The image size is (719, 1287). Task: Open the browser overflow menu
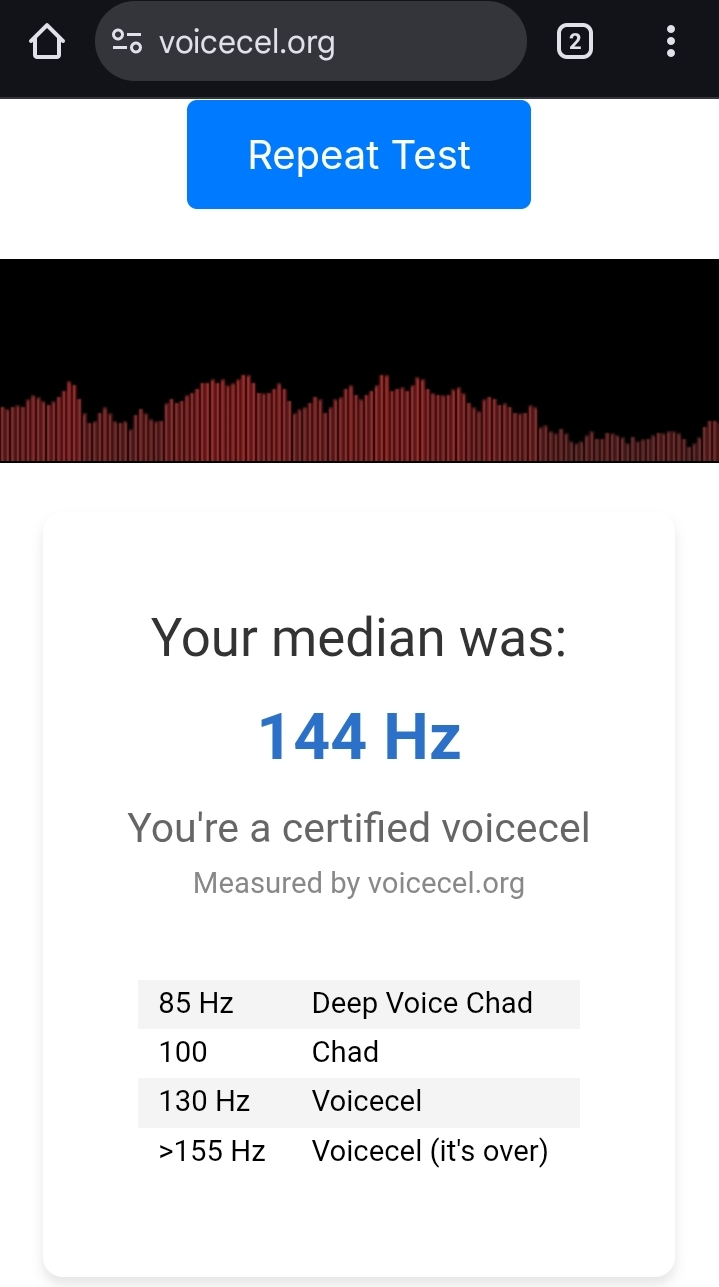coord(670,42)
